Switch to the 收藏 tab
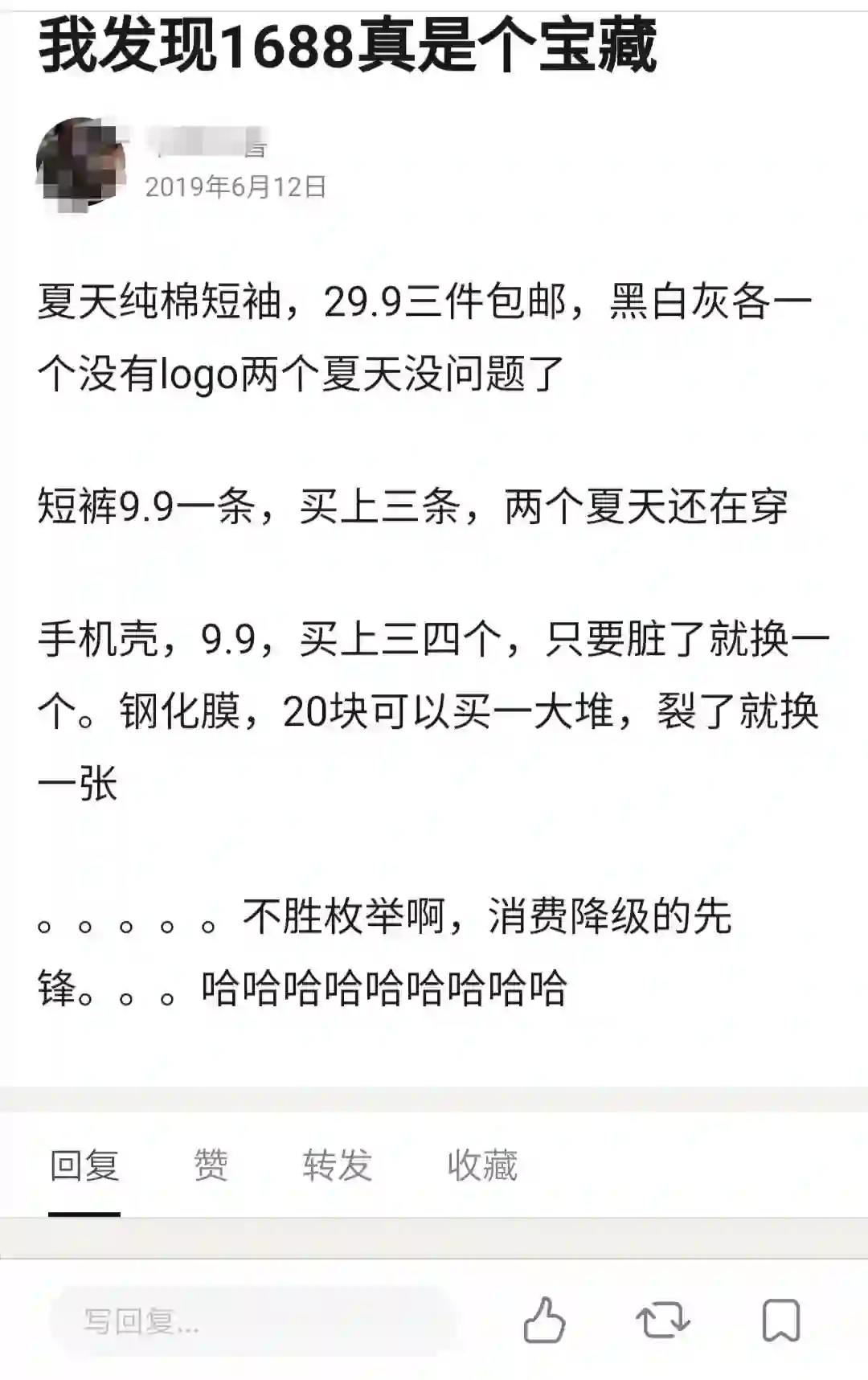The width and height of the screenshot is (868, 1380). tap(482, 1165)
